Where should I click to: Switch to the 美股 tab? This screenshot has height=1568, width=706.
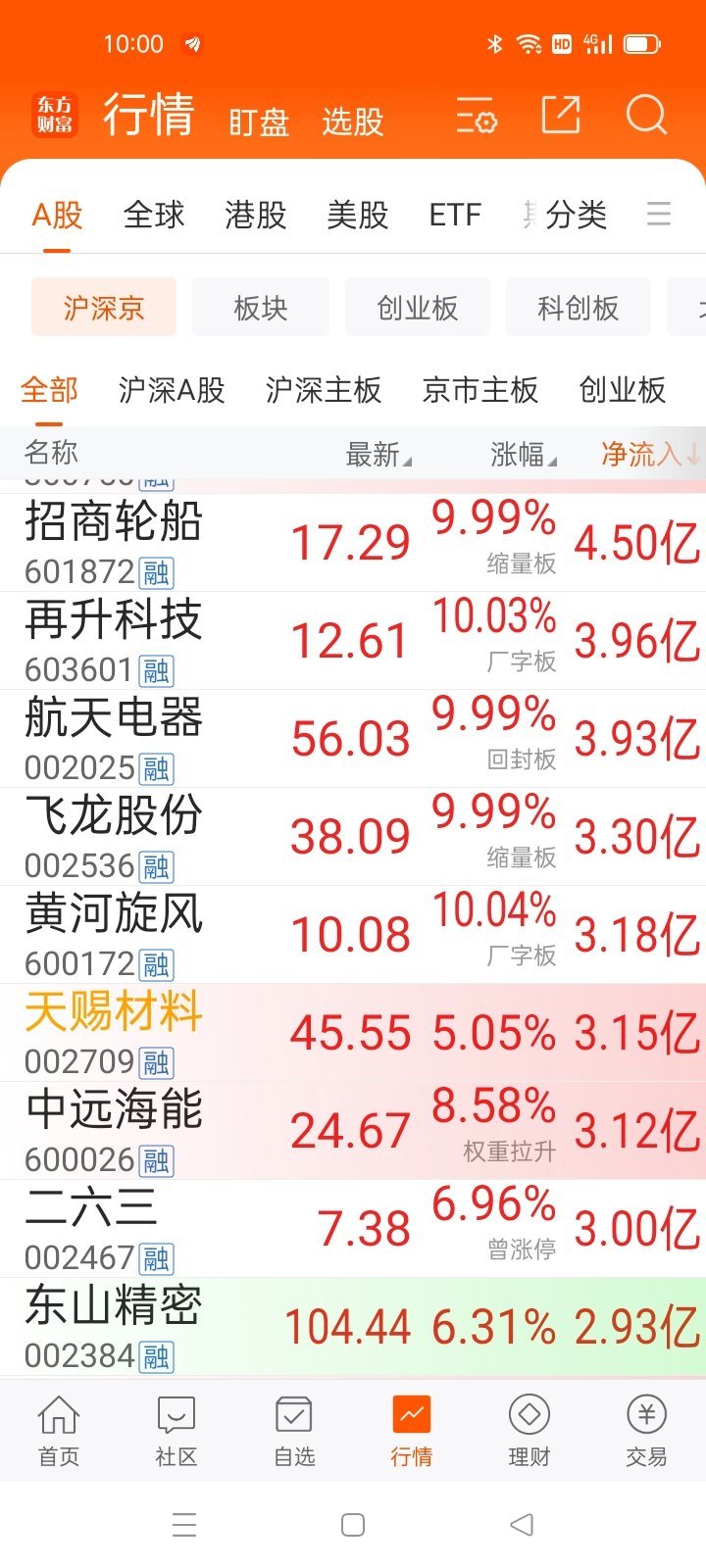pyautogui.click(x=357, y=216)
